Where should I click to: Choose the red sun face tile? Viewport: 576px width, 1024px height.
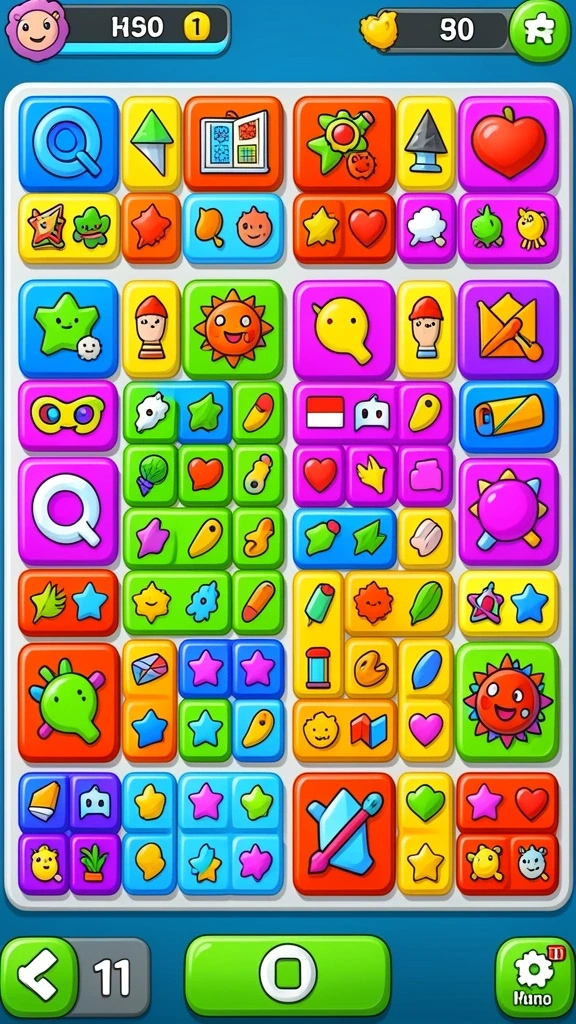[x=507, y=702]
